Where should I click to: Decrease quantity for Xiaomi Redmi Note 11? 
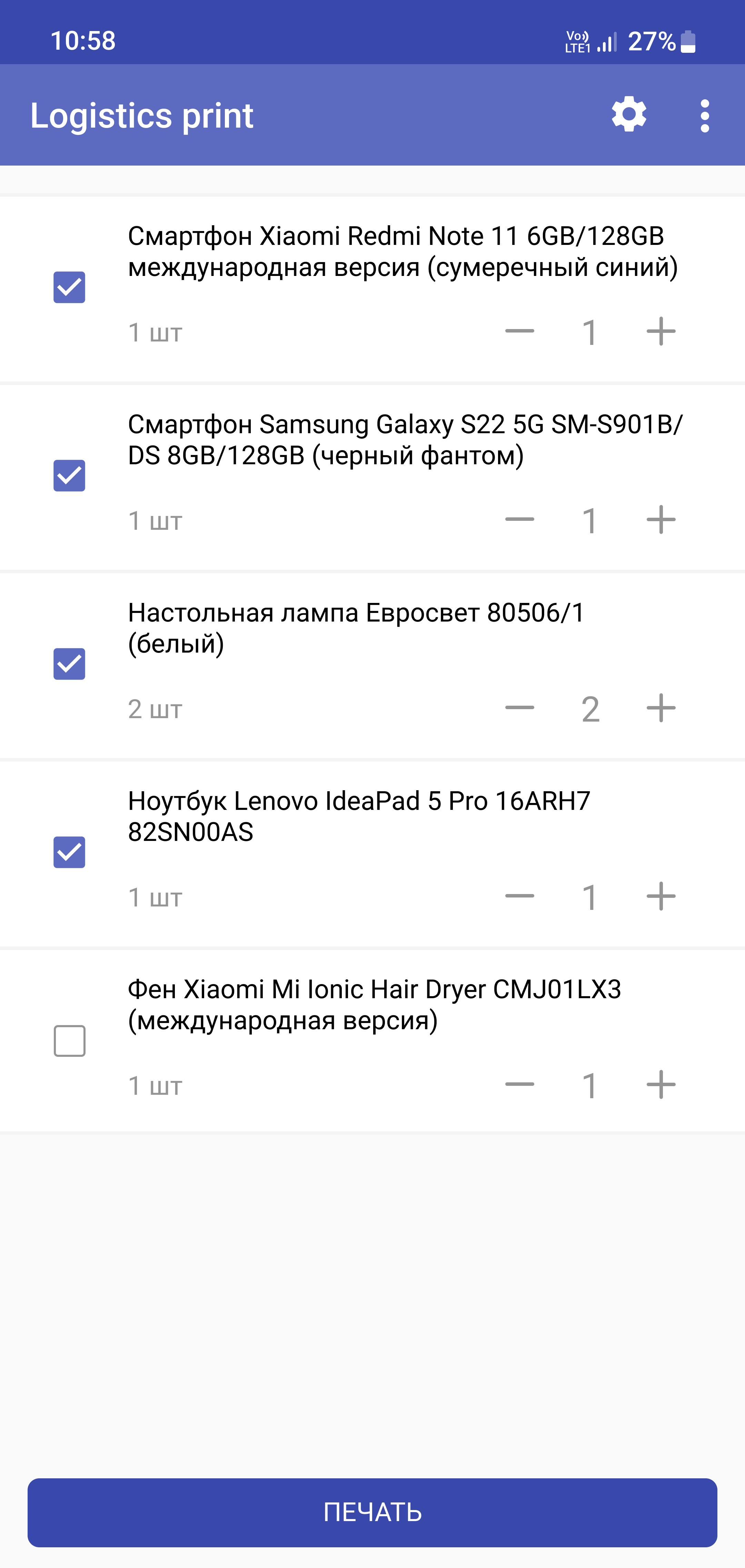(520, 331)
